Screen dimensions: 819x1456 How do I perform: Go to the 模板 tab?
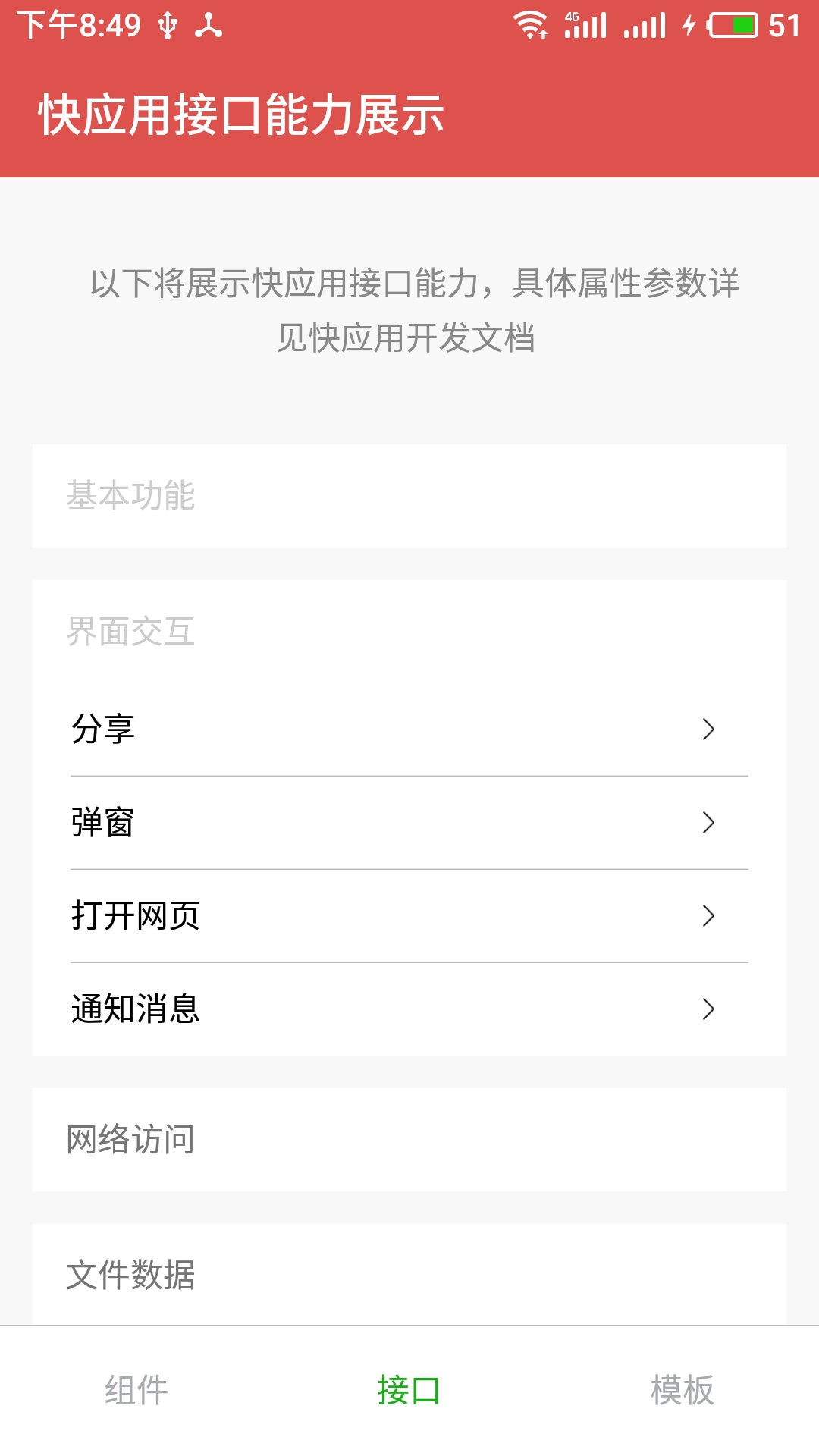[682, 1391]
